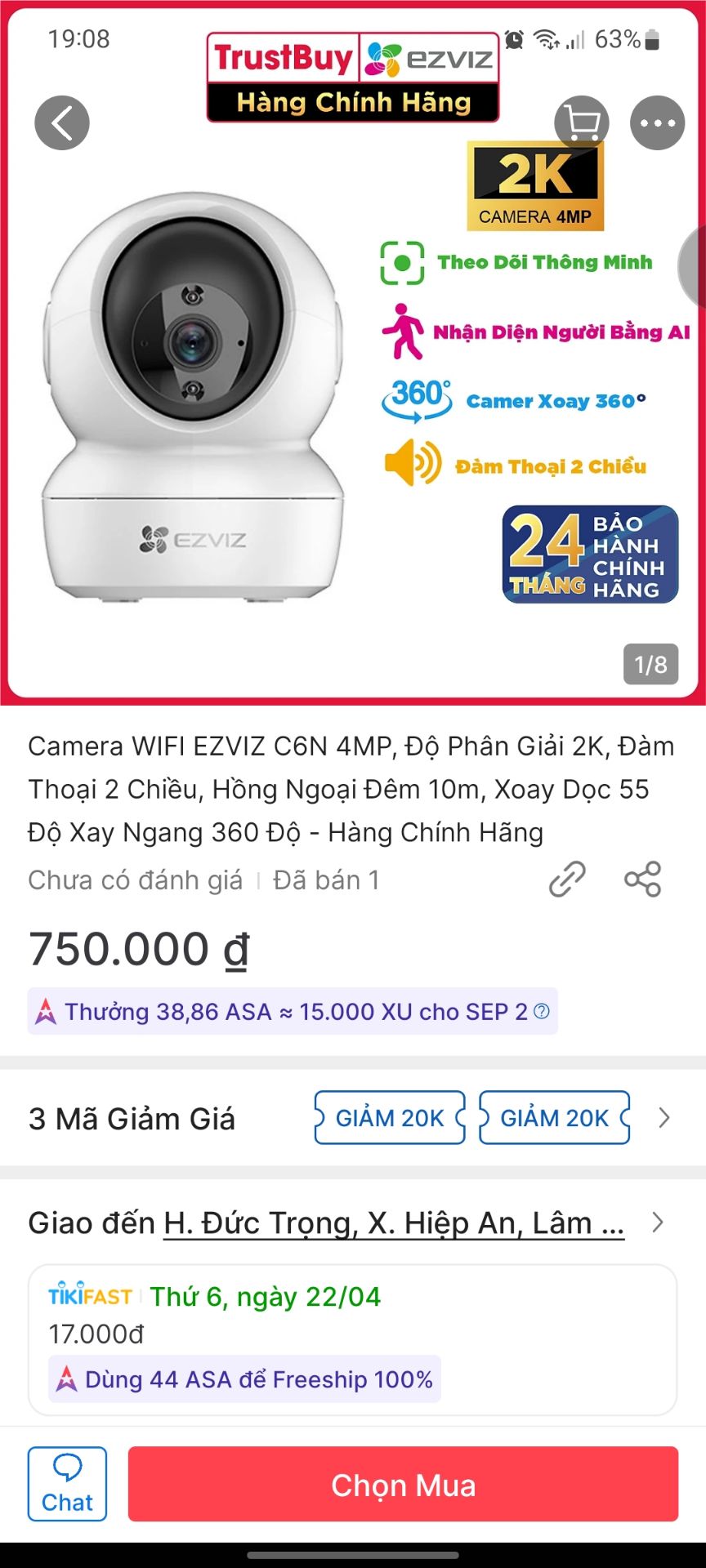Open the more options menu
Viewport: 706px width, 1568px height.
tap(656, 122)
